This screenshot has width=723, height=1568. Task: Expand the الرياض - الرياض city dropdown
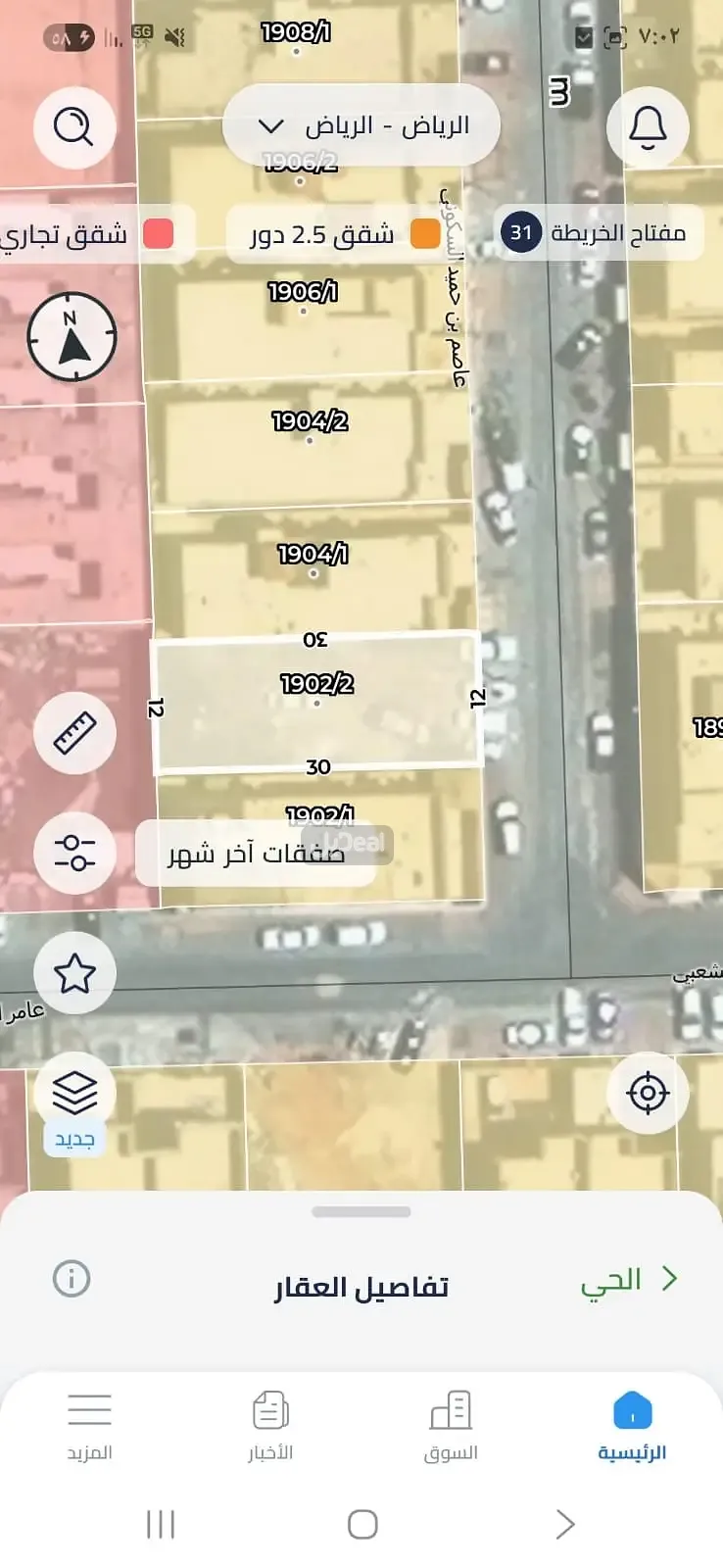pos(361,126)
